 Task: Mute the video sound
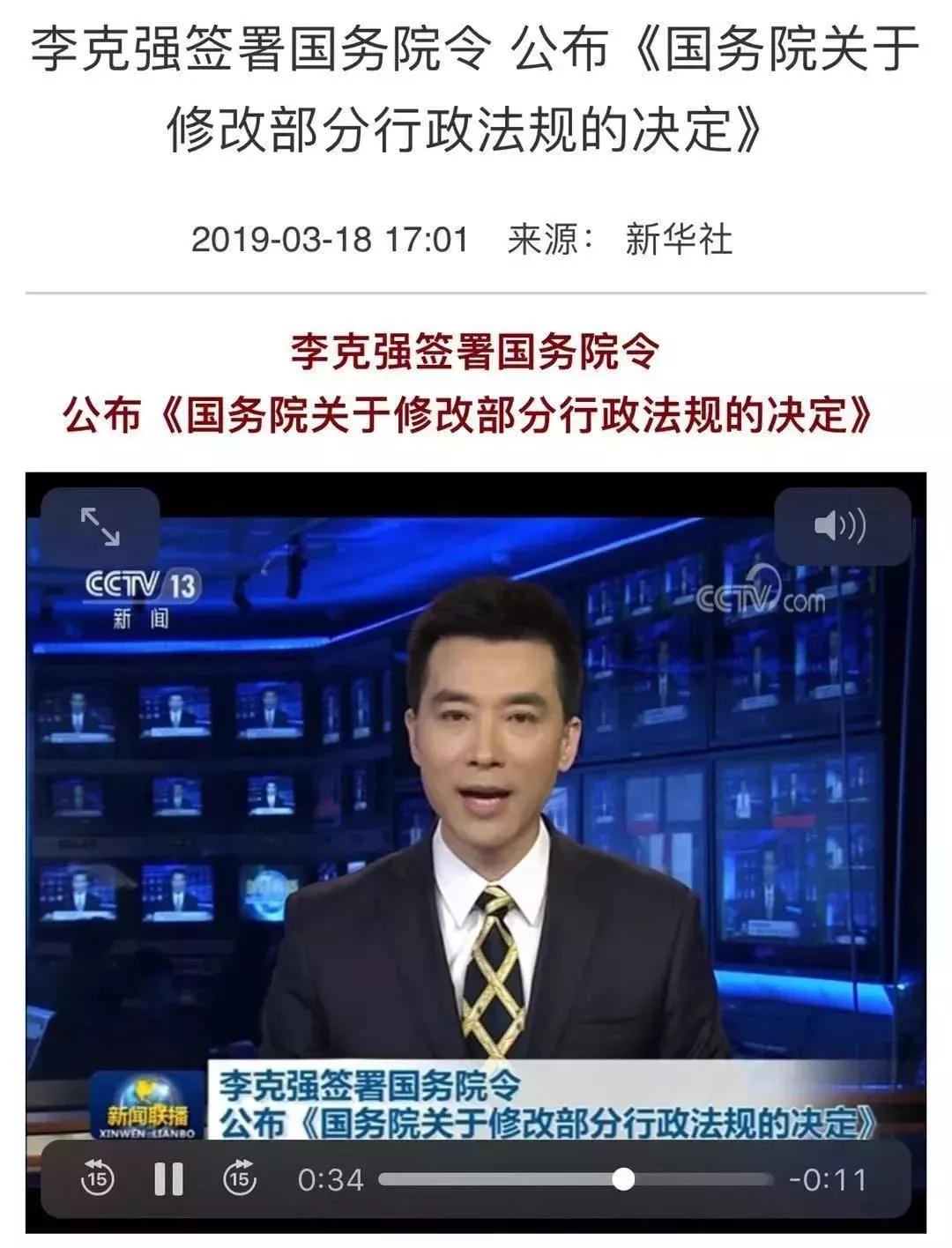pos(841,526)
